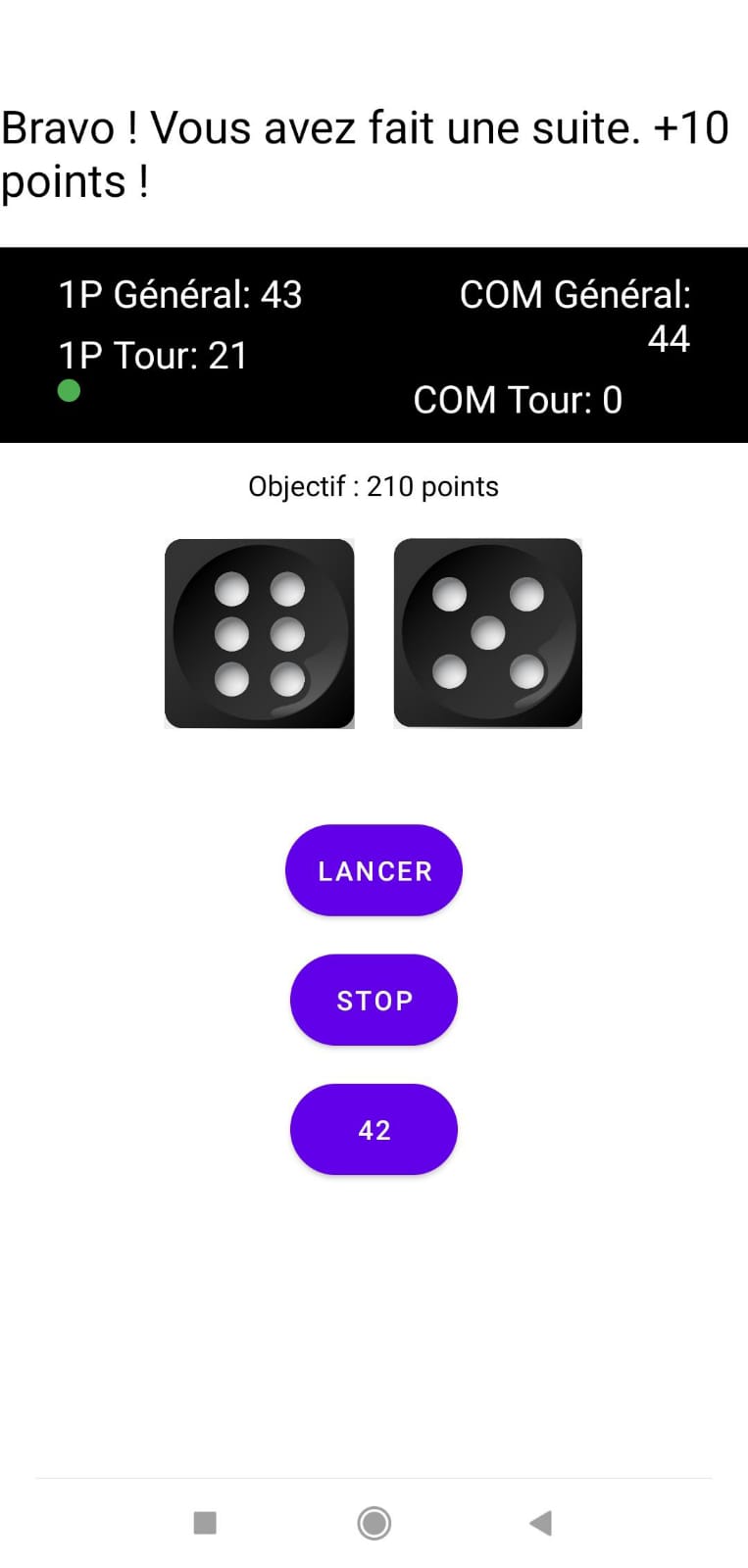Open recent apps with the square button
The width and height of the screenshot is (748, 1568).
pos(205,1522)
